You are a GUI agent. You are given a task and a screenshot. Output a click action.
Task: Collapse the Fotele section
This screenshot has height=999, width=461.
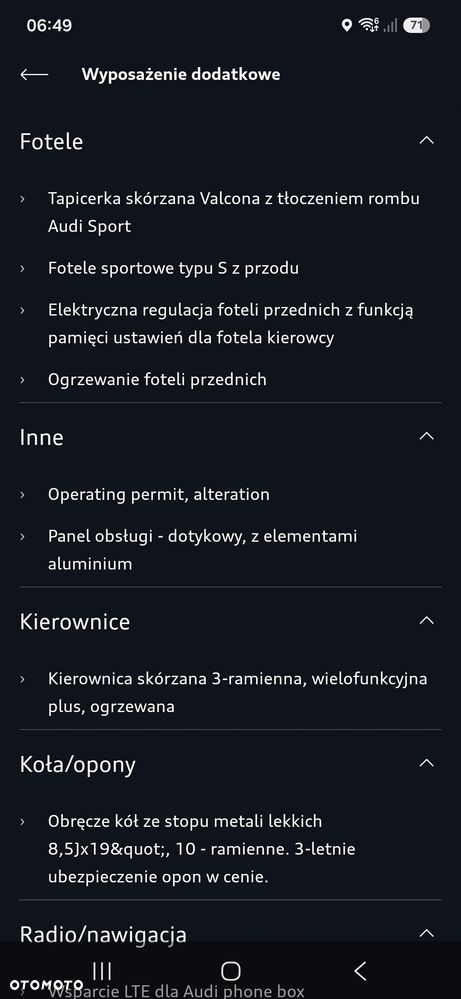[427, 140]
